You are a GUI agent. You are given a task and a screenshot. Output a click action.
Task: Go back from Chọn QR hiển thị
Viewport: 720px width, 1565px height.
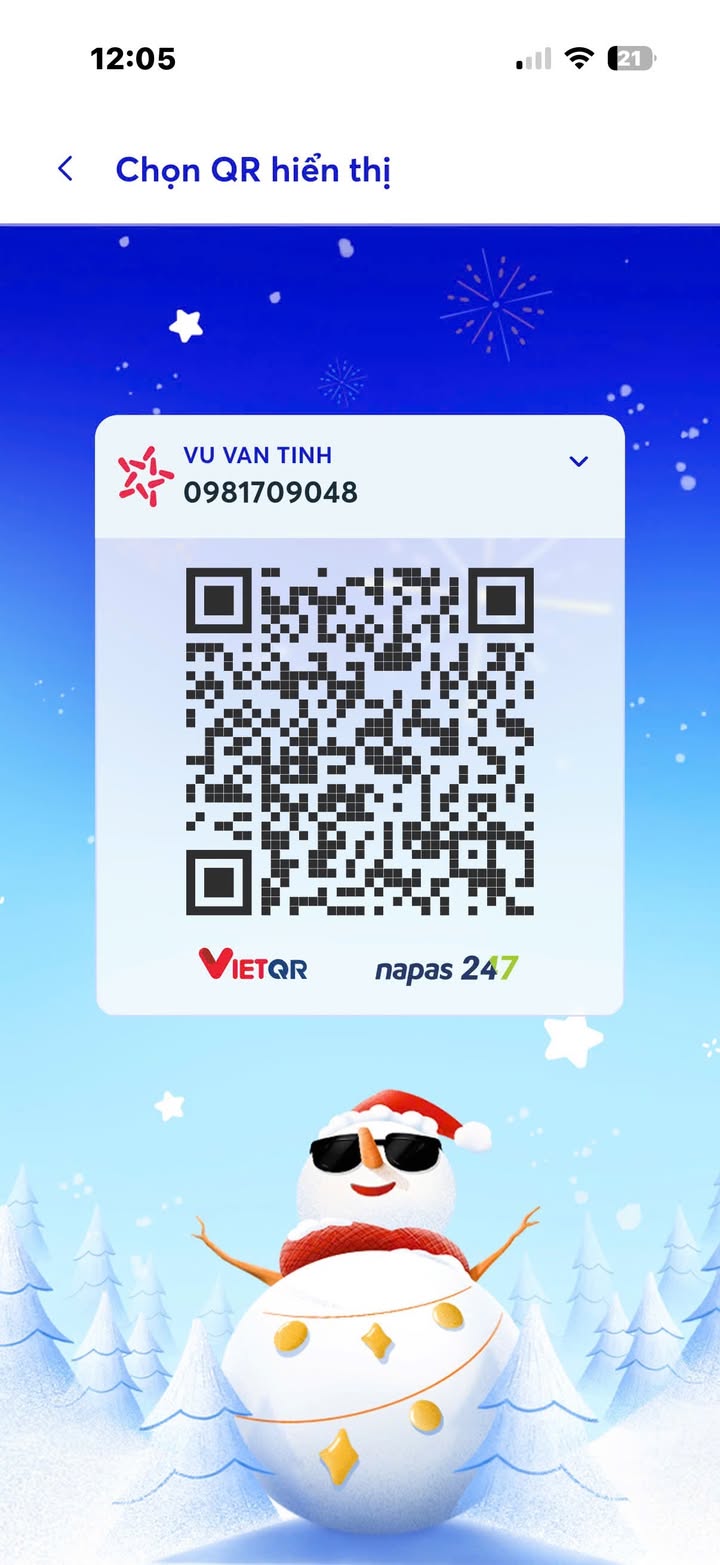[x=66, y=169]
